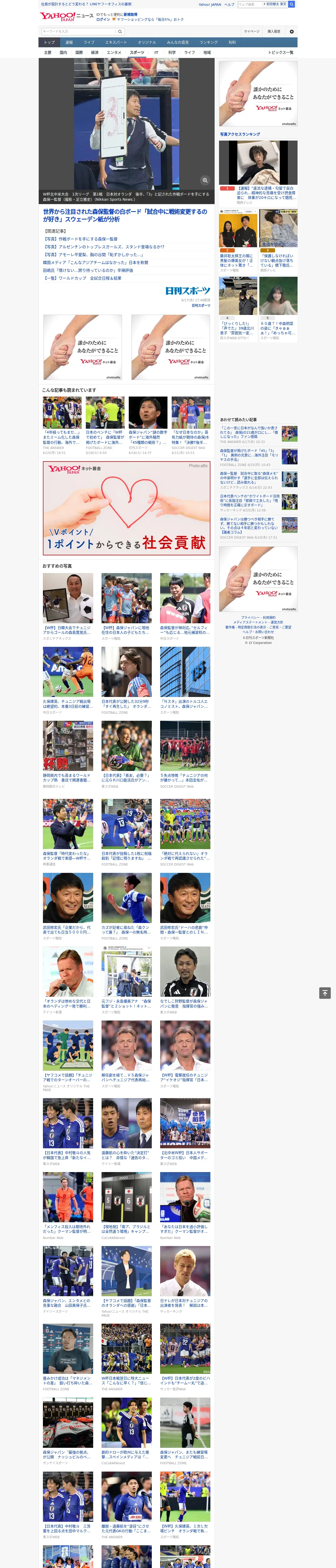Open 購入履歴
The image size is (336, 1568).
pos(274,31)
